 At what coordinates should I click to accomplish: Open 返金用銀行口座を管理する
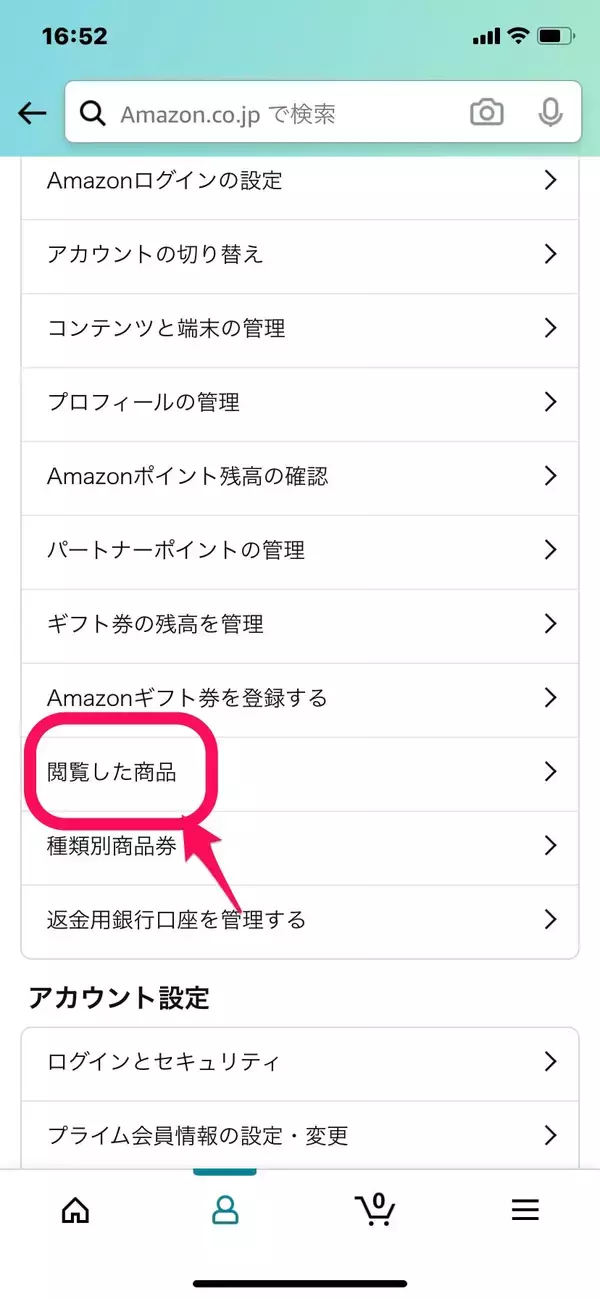pos(300,919)
